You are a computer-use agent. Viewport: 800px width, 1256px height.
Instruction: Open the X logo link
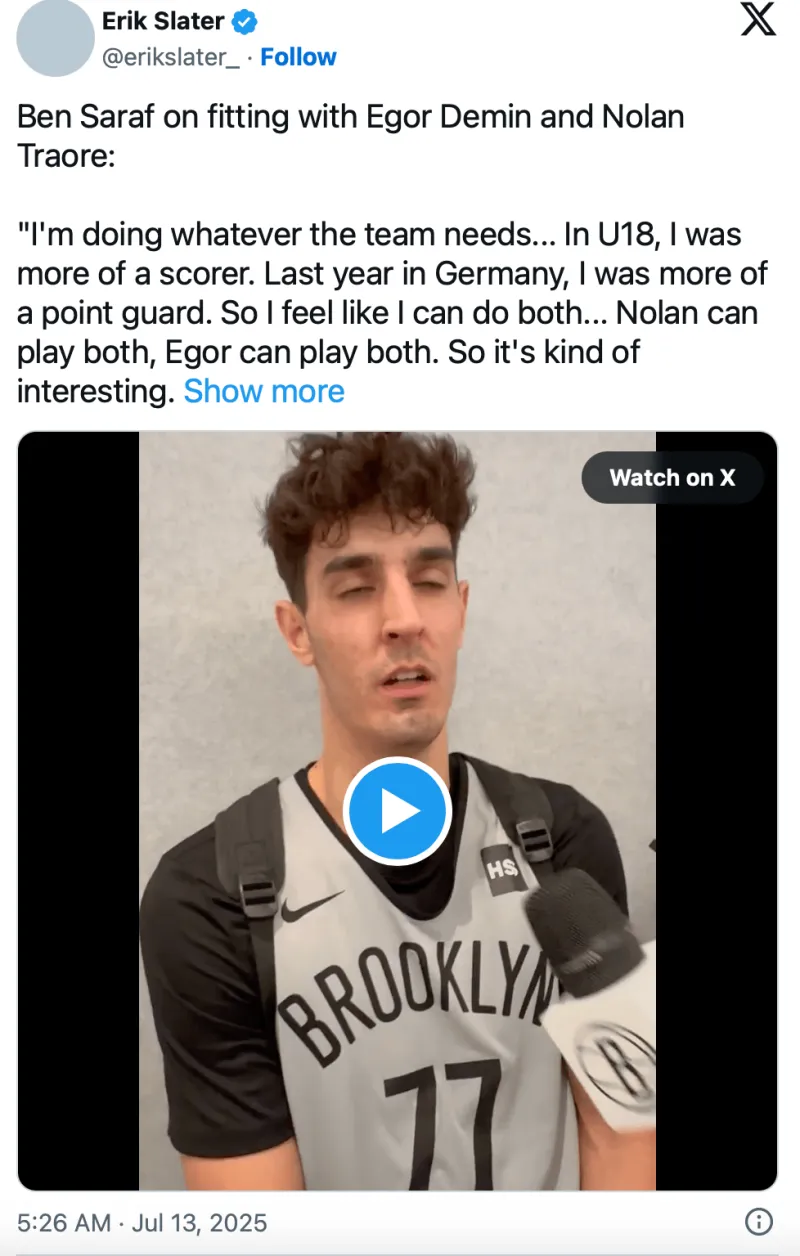click(758, 19)
